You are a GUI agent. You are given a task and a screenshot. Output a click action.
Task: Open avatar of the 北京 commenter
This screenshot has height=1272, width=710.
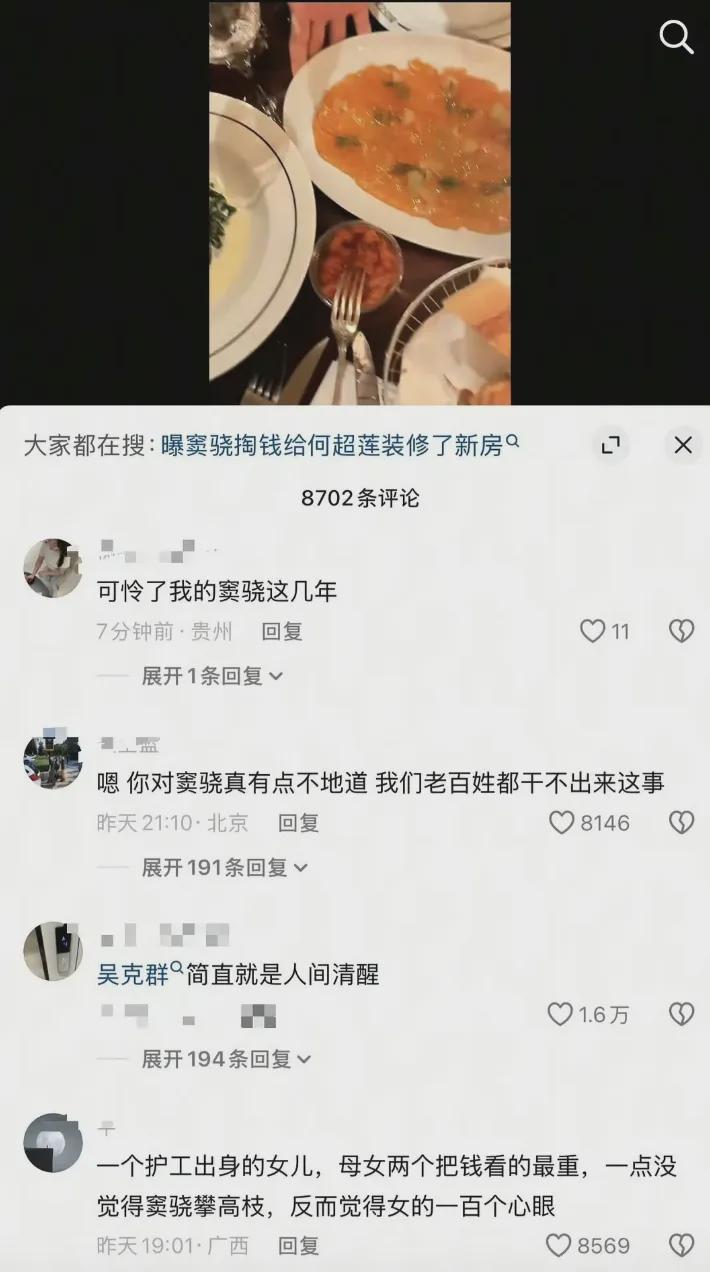[52, 762]
